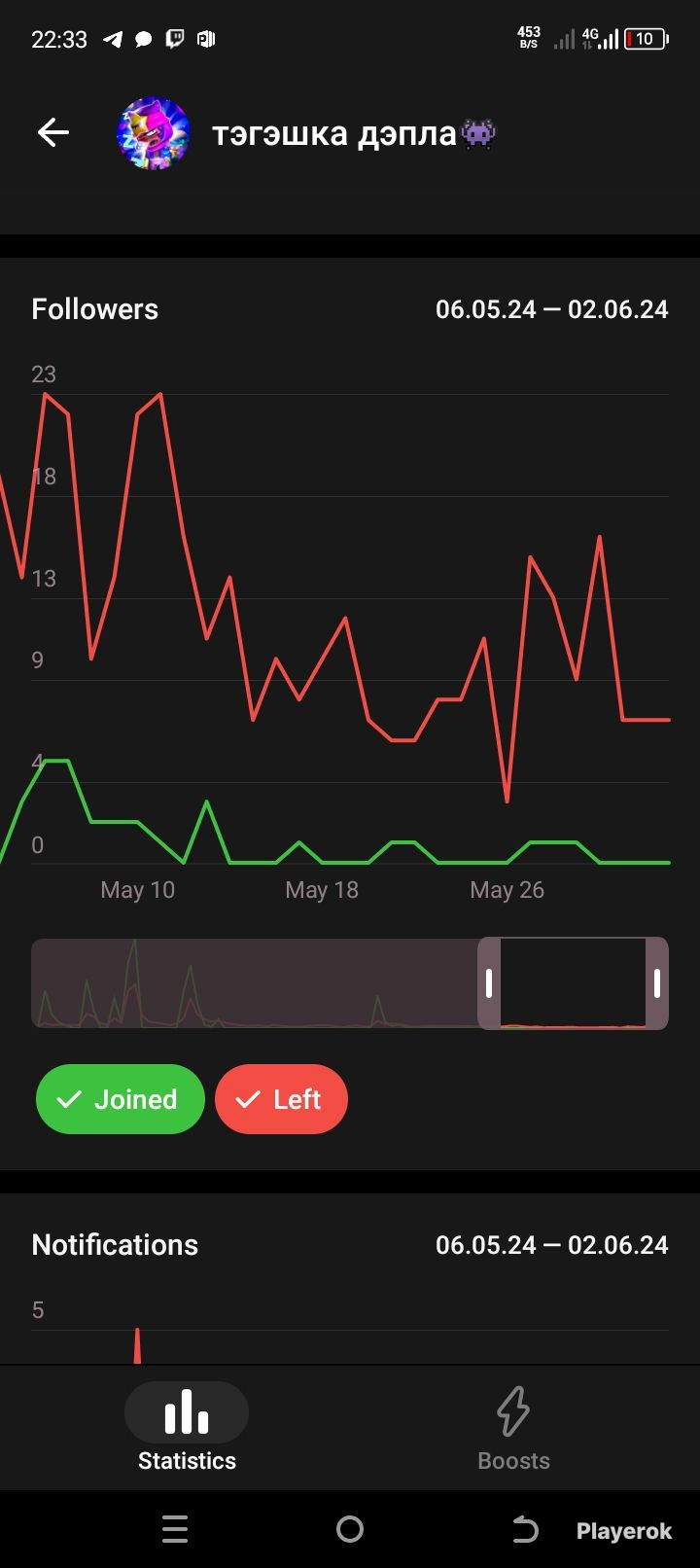
Task: Switch to the Boosts tab
Action: pos(513,1429)
